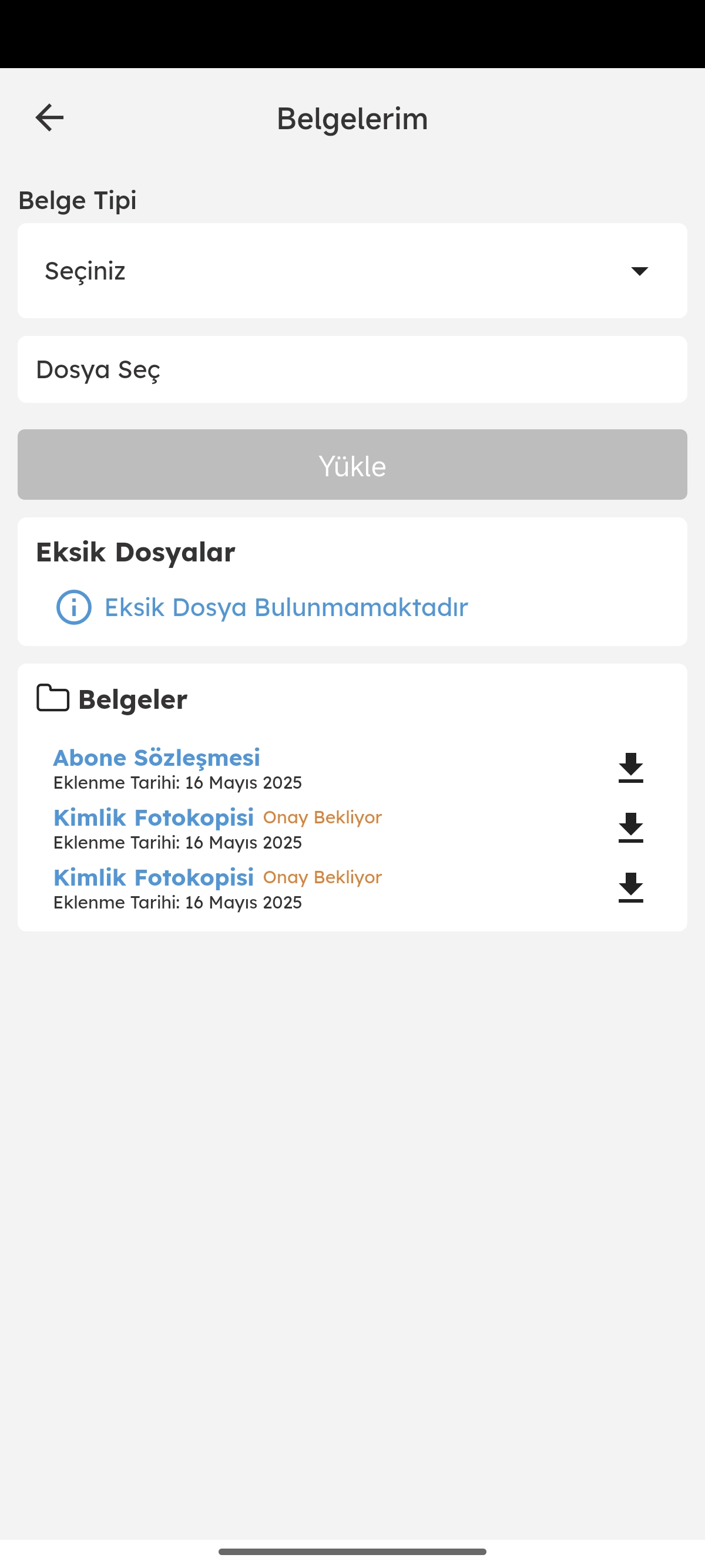Go back using the arrow icon
Screen dimensions: 705x1568
[x=49, y=117]
